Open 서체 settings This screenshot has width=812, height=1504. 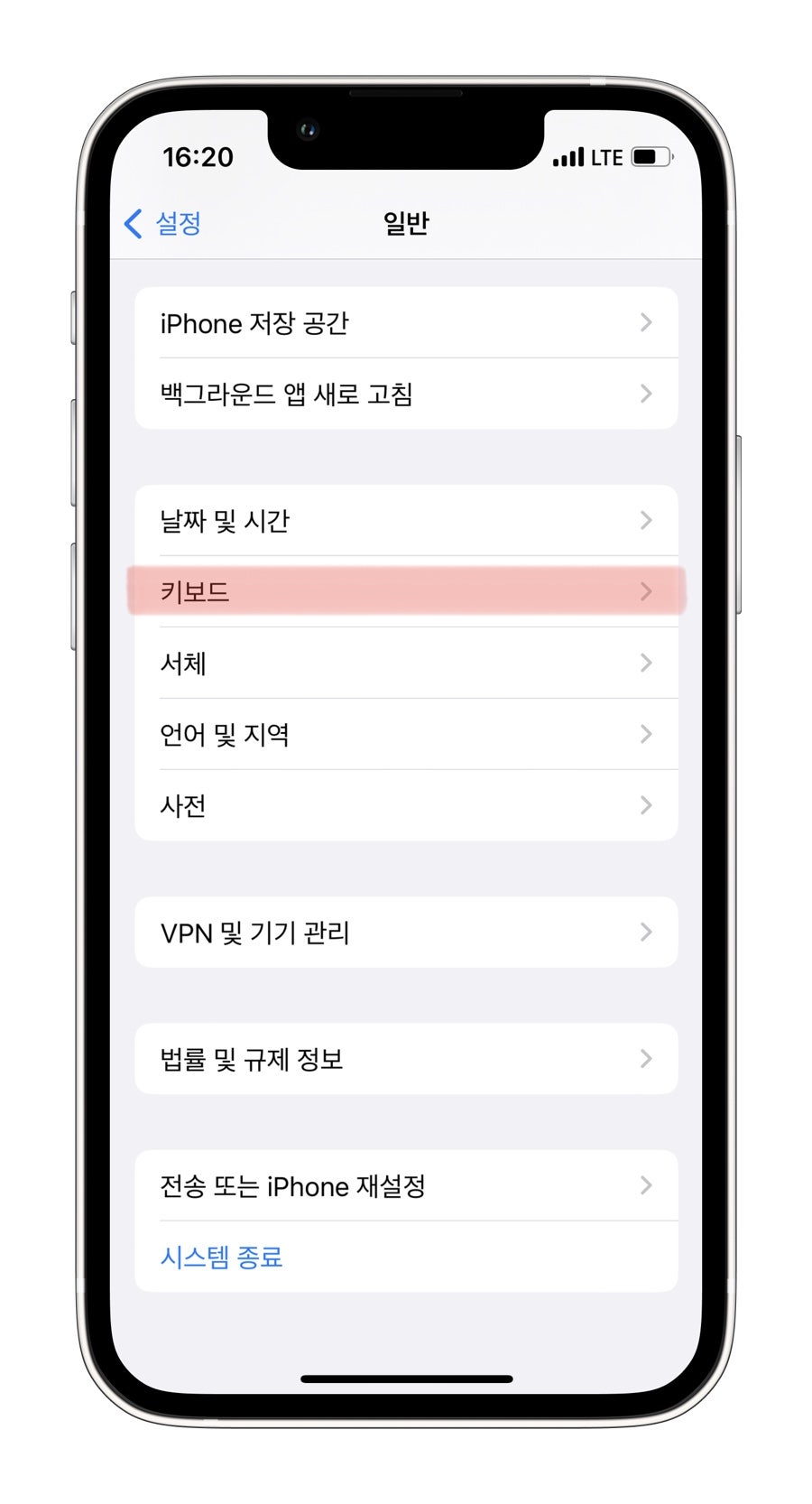tap(406, 663)
